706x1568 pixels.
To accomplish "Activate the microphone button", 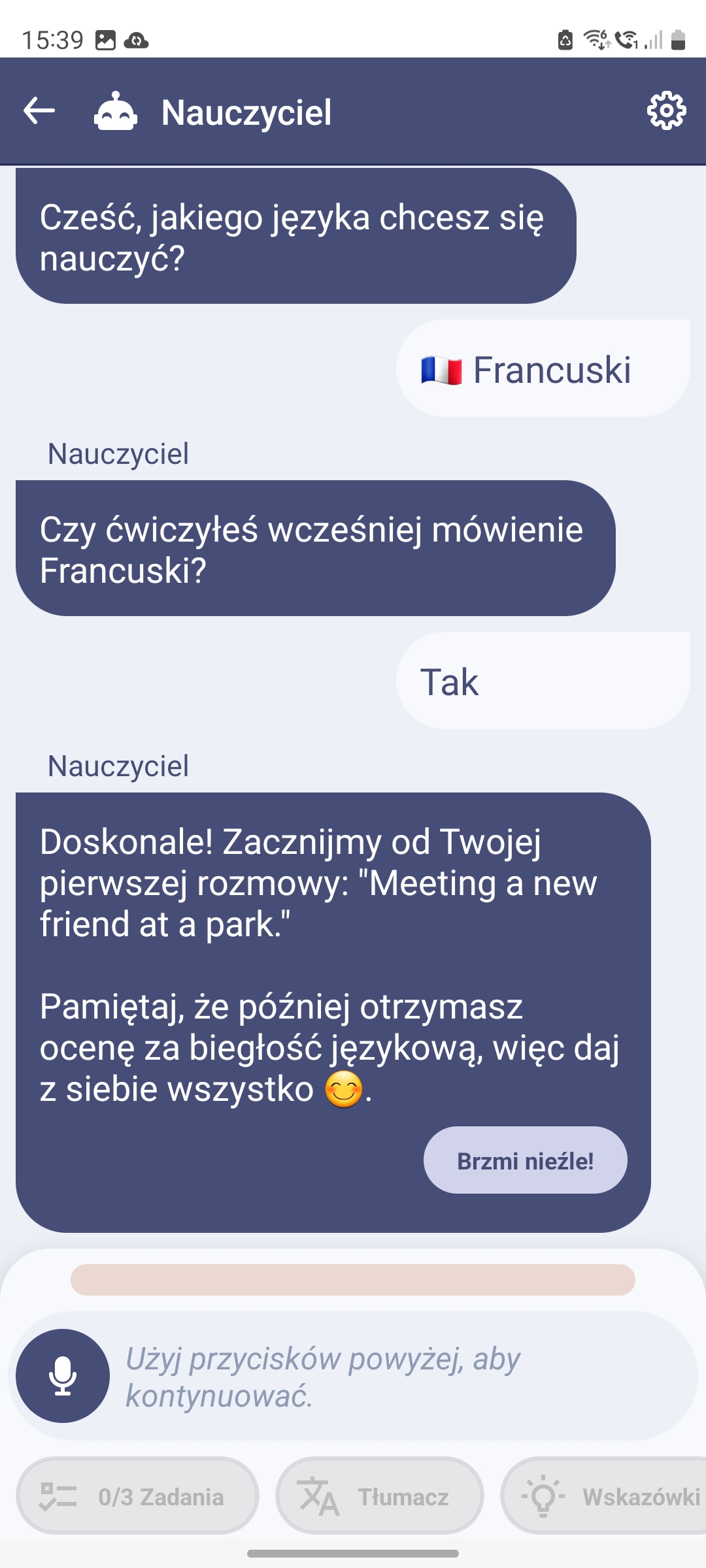I will pyautogui.click(x=63, y=1375).
